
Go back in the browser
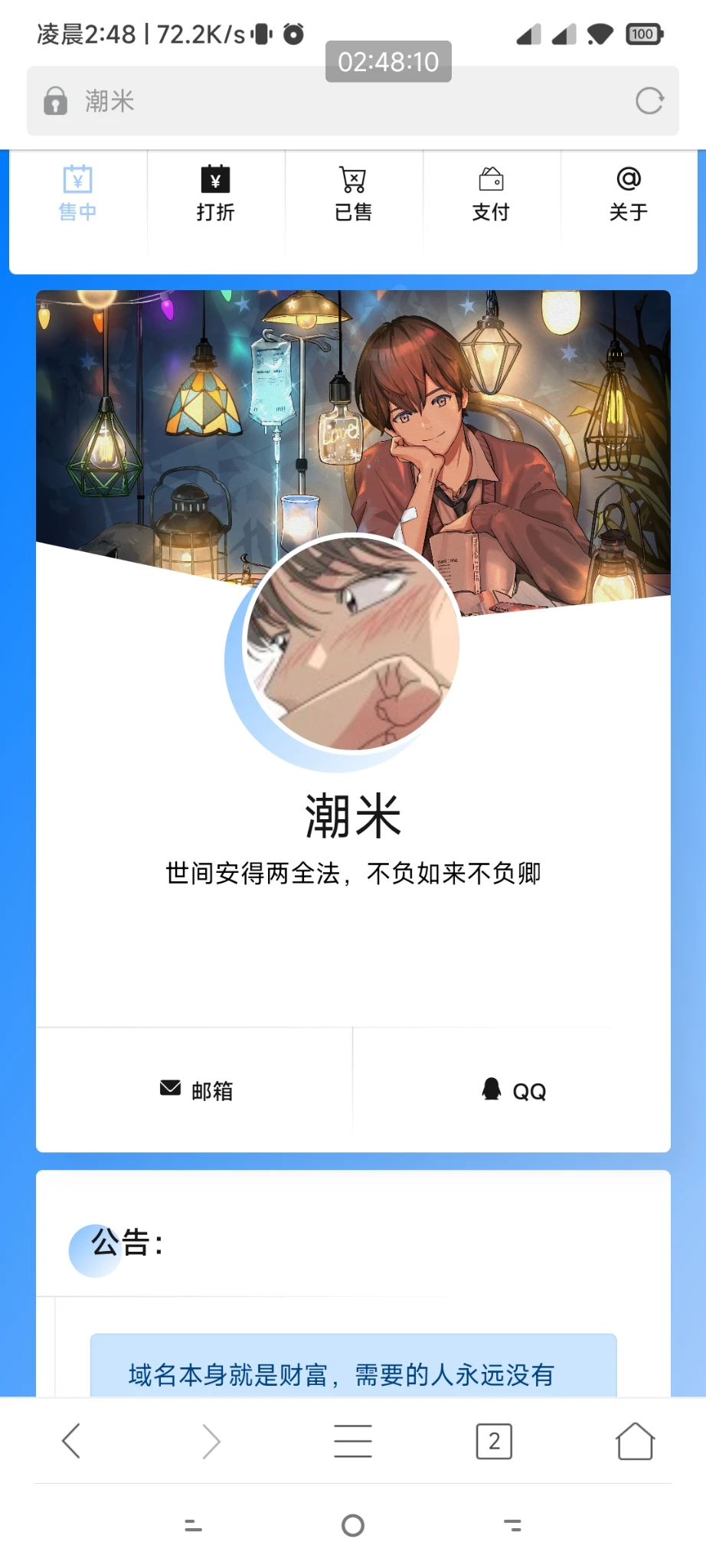(x=71, y=1441)
